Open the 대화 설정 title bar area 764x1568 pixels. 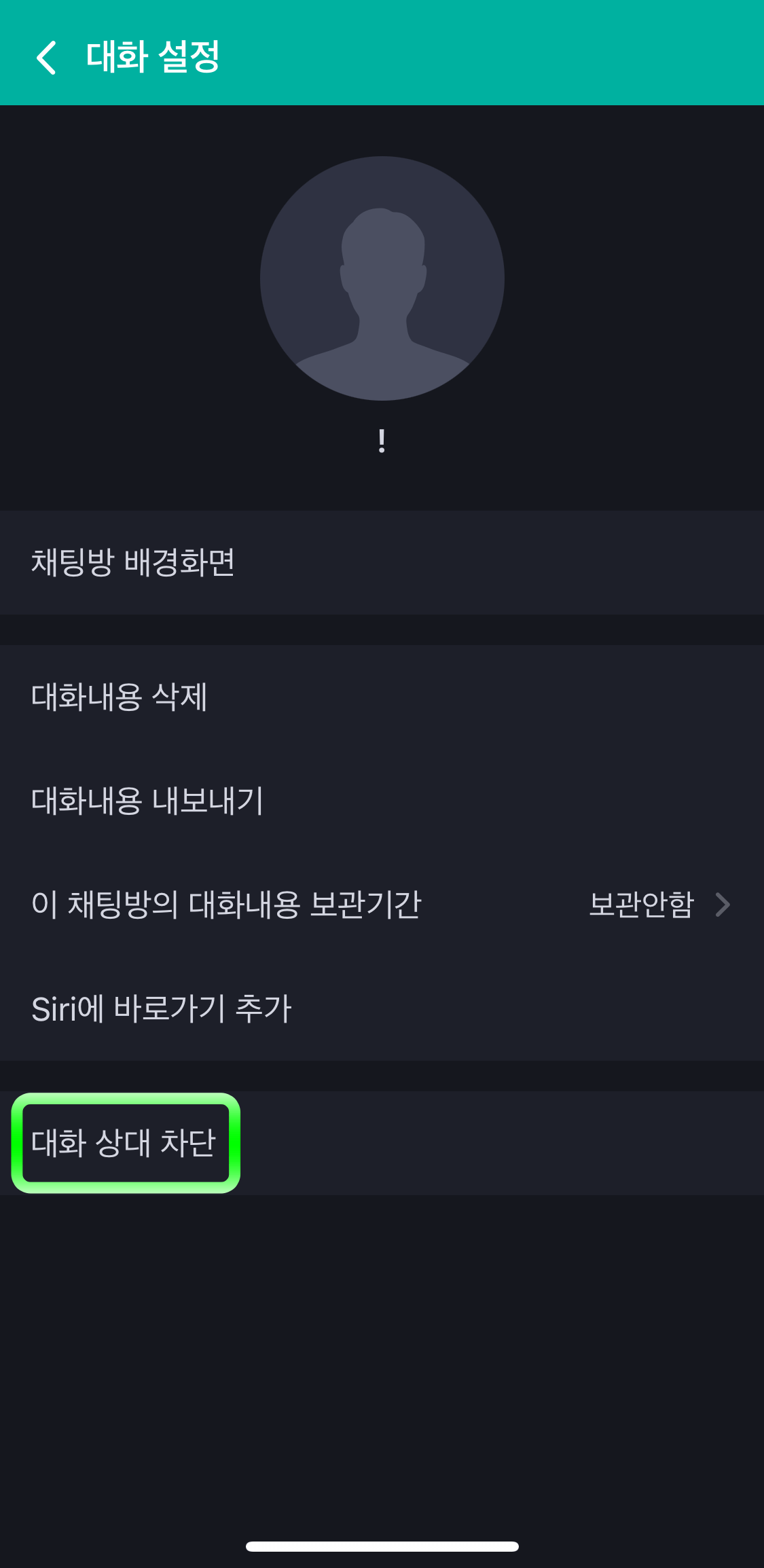pyautogui.click(x=153, y=56)
